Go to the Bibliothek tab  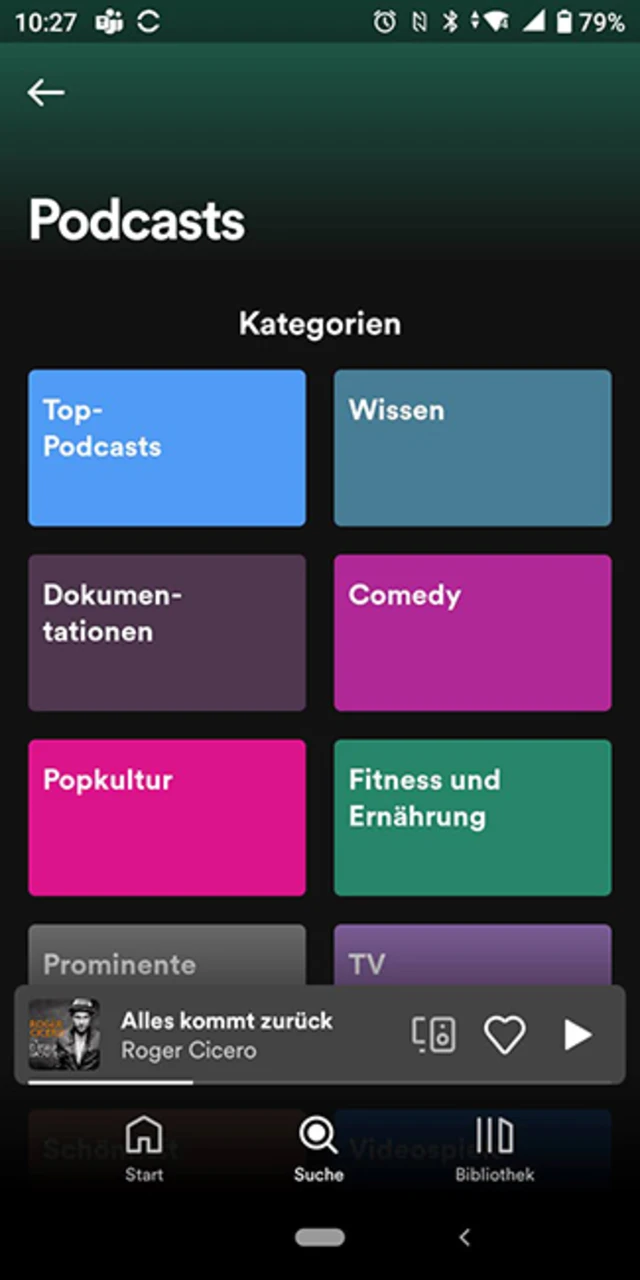pyautogui.click(x=494, y=1148)
